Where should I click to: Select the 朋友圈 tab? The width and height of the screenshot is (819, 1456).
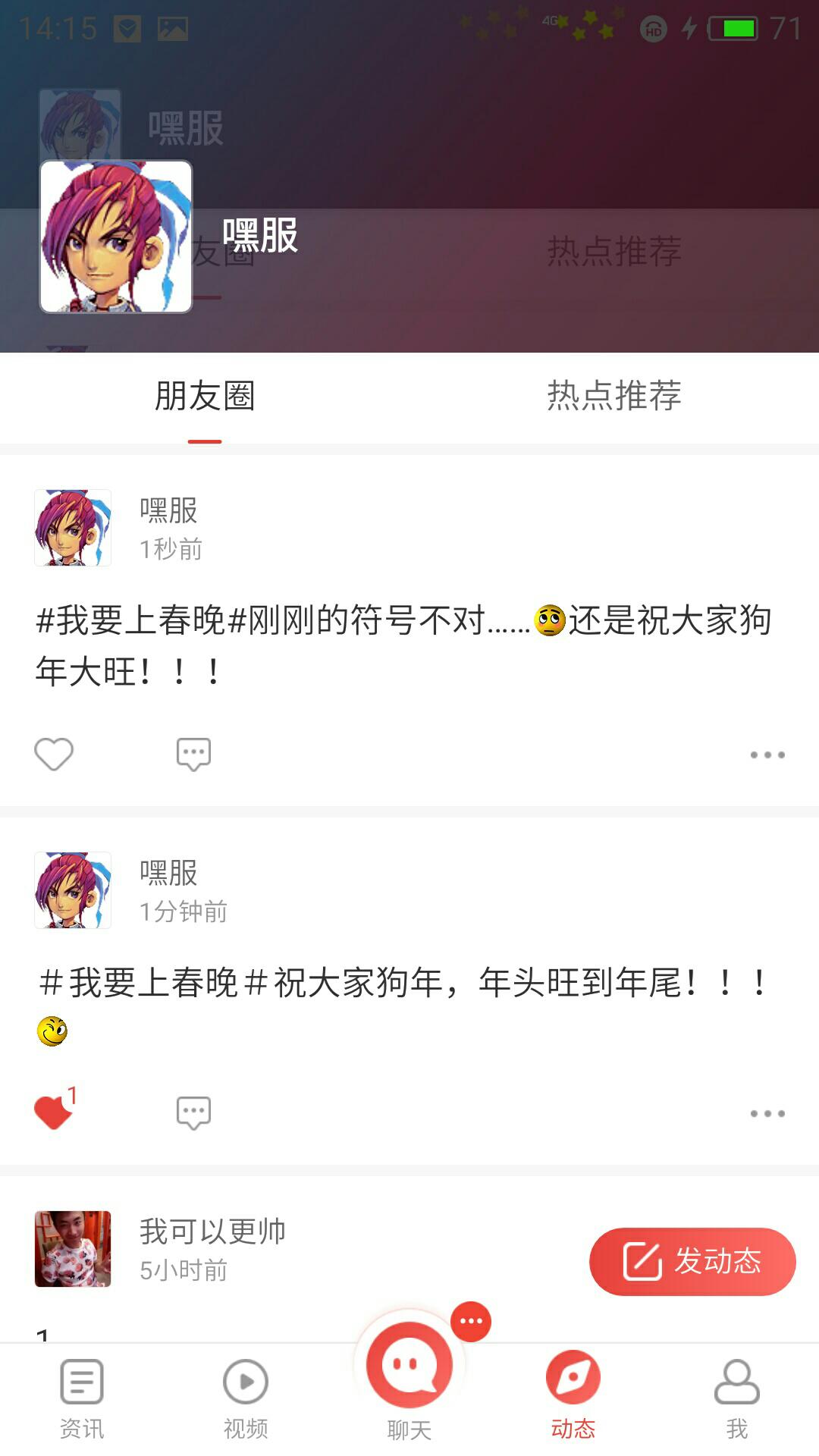click(x=205, y=396)
